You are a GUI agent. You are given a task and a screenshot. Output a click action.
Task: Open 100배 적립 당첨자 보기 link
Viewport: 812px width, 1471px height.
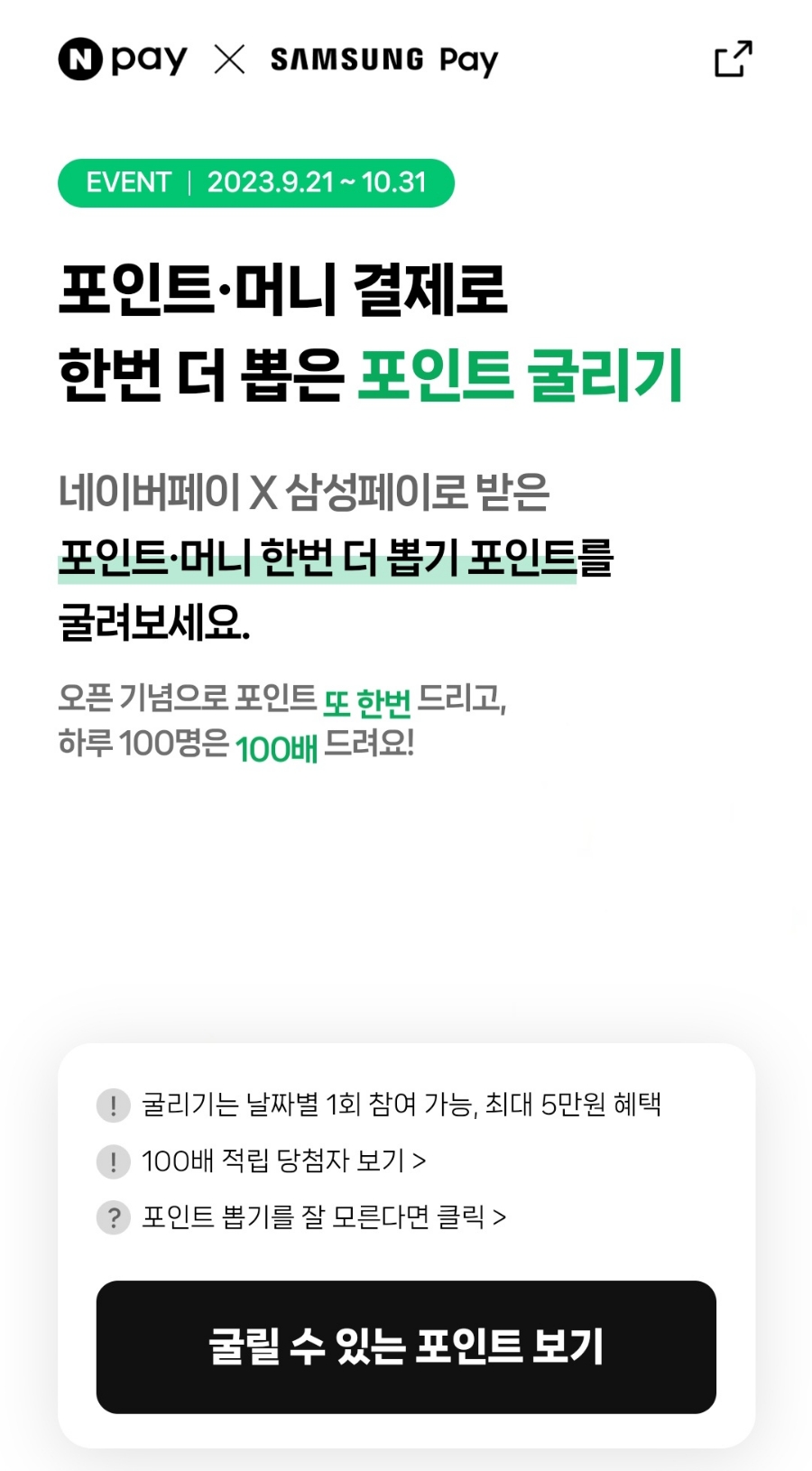tap(282, 1161)
